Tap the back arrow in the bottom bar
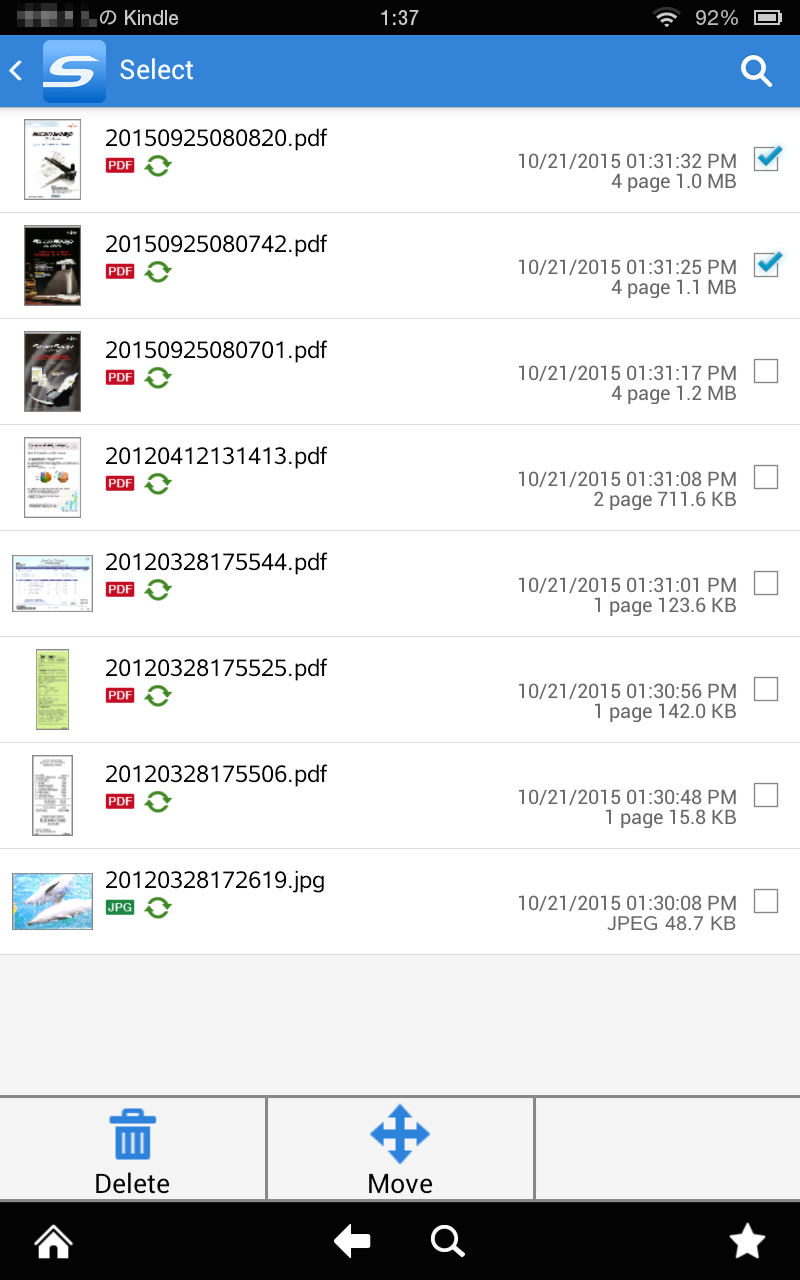 [351, 1241]
